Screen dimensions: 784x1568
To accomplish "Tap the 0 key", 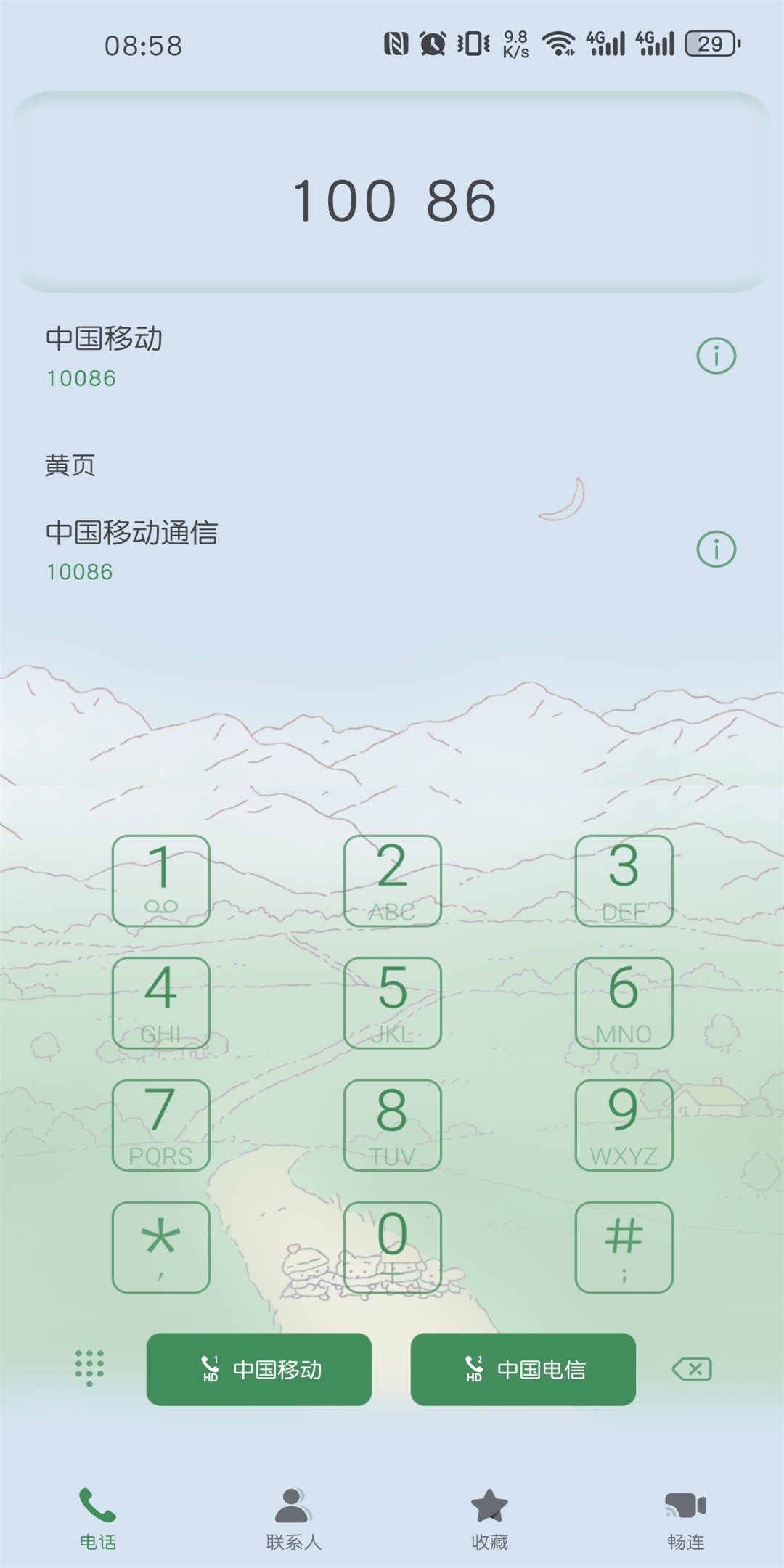I will pyautogui.click(x=392, y=1246).
